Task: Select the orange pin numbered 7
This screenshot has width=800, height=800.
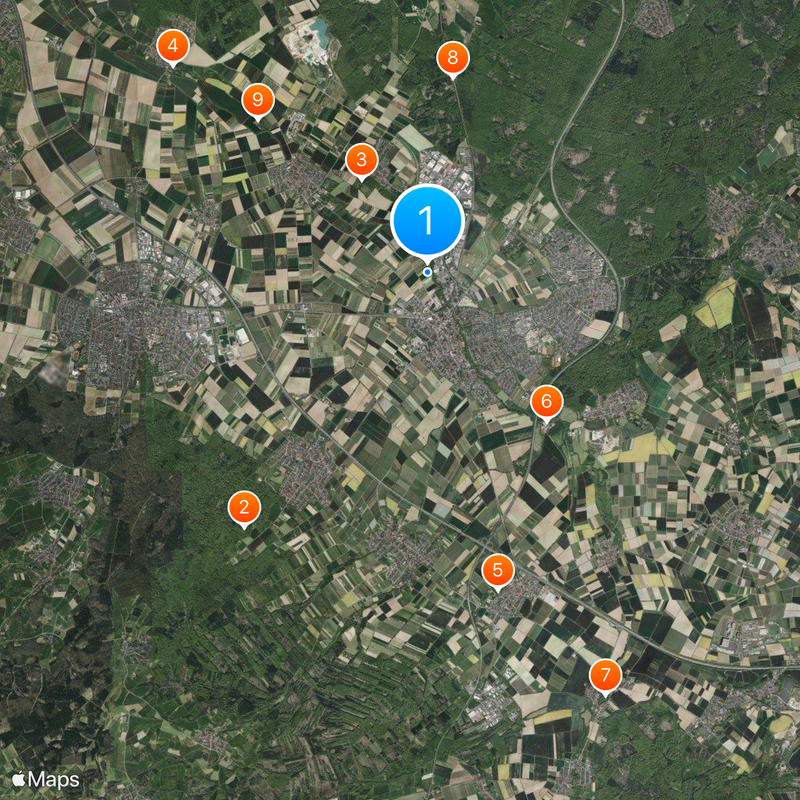Action: point(605,675)
